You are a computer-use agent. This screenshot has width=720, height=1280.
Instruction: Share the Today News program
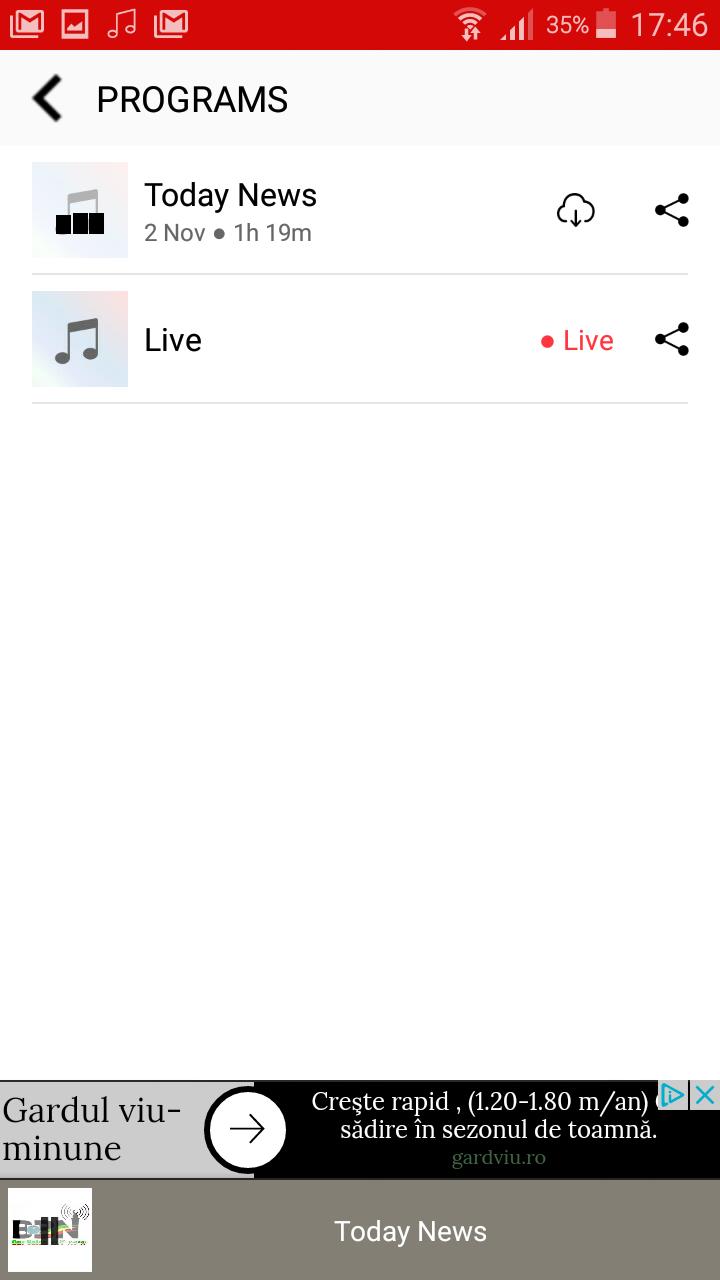[x=672, y=210]
